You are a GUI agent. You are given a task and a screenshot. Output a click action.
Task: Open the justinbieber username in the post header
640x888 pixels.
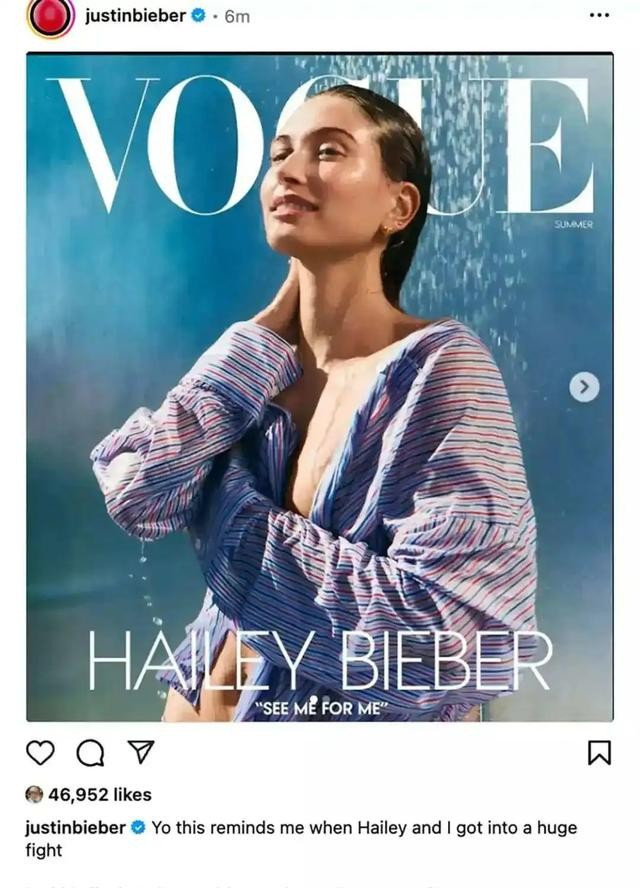point(135,17)
